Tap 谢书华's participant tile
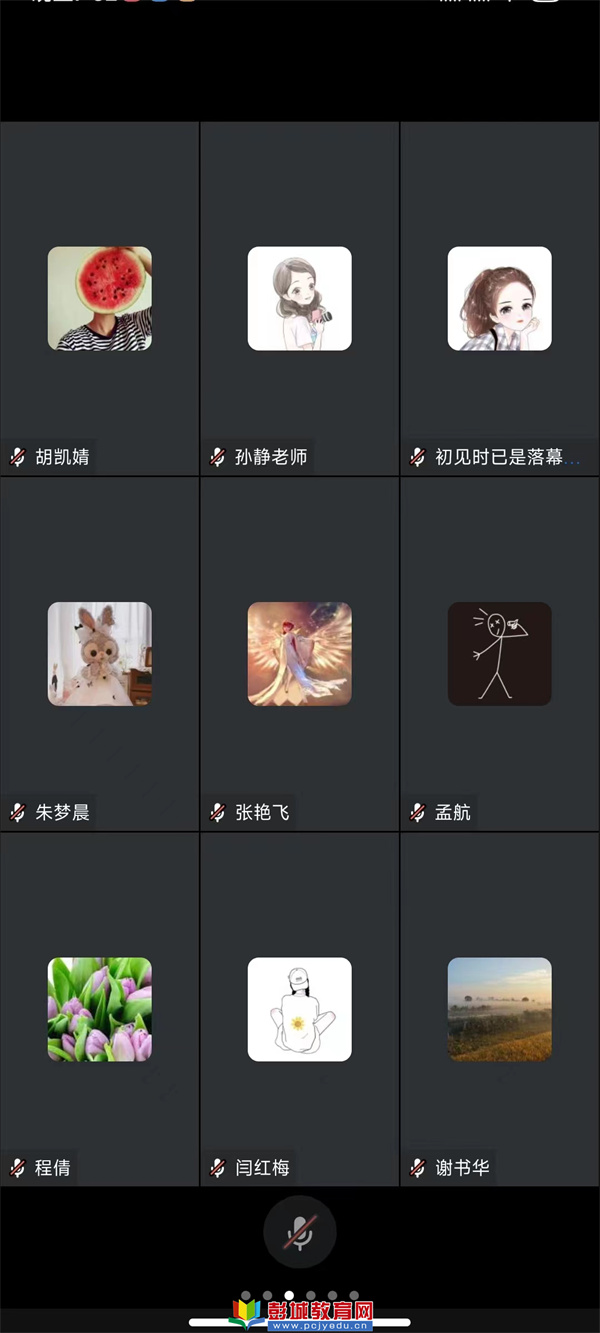 tap(499, 1009)
